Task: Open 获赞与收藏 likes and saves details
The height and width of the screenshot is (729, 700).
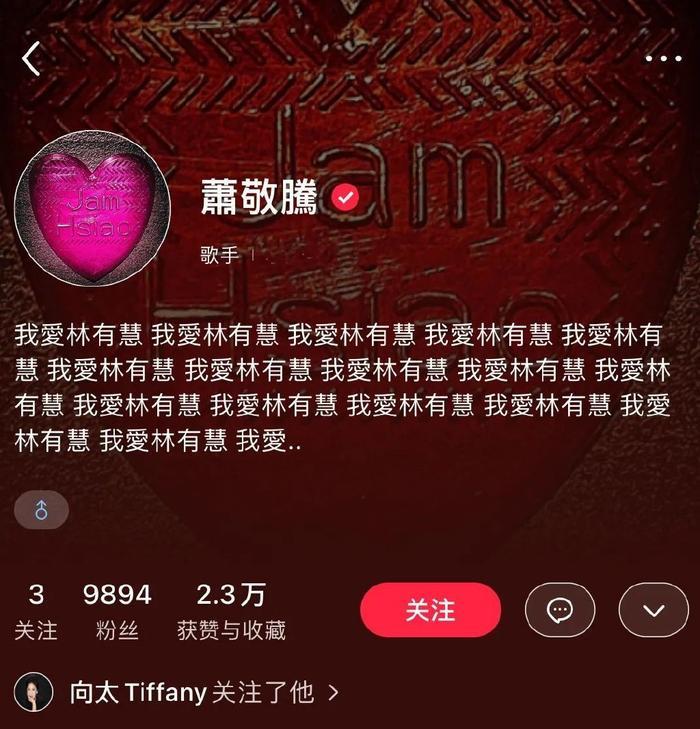Action: 231,612
